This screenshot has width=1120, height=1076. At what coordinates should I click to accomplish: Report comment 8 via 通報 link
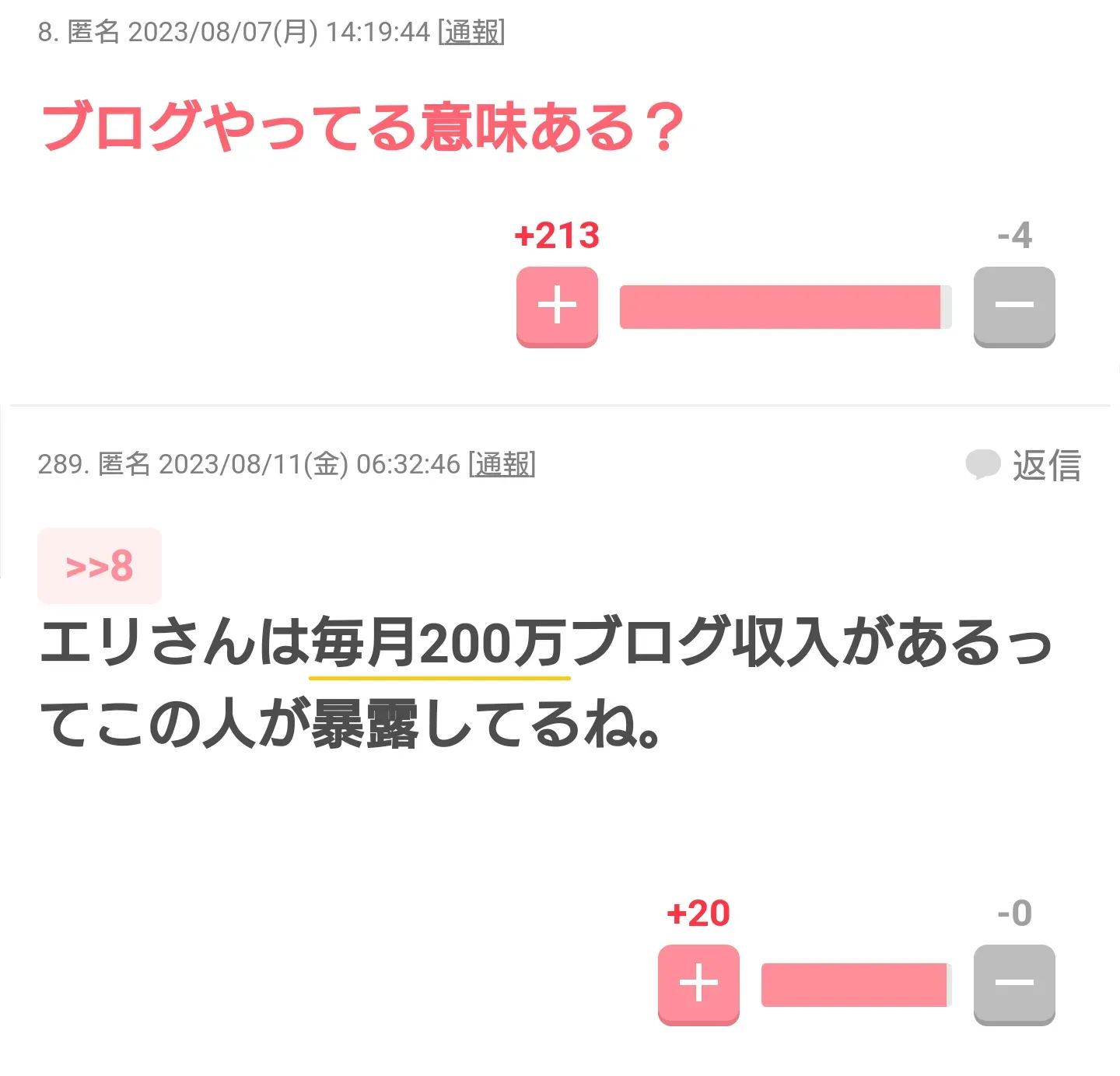[471, 32]
